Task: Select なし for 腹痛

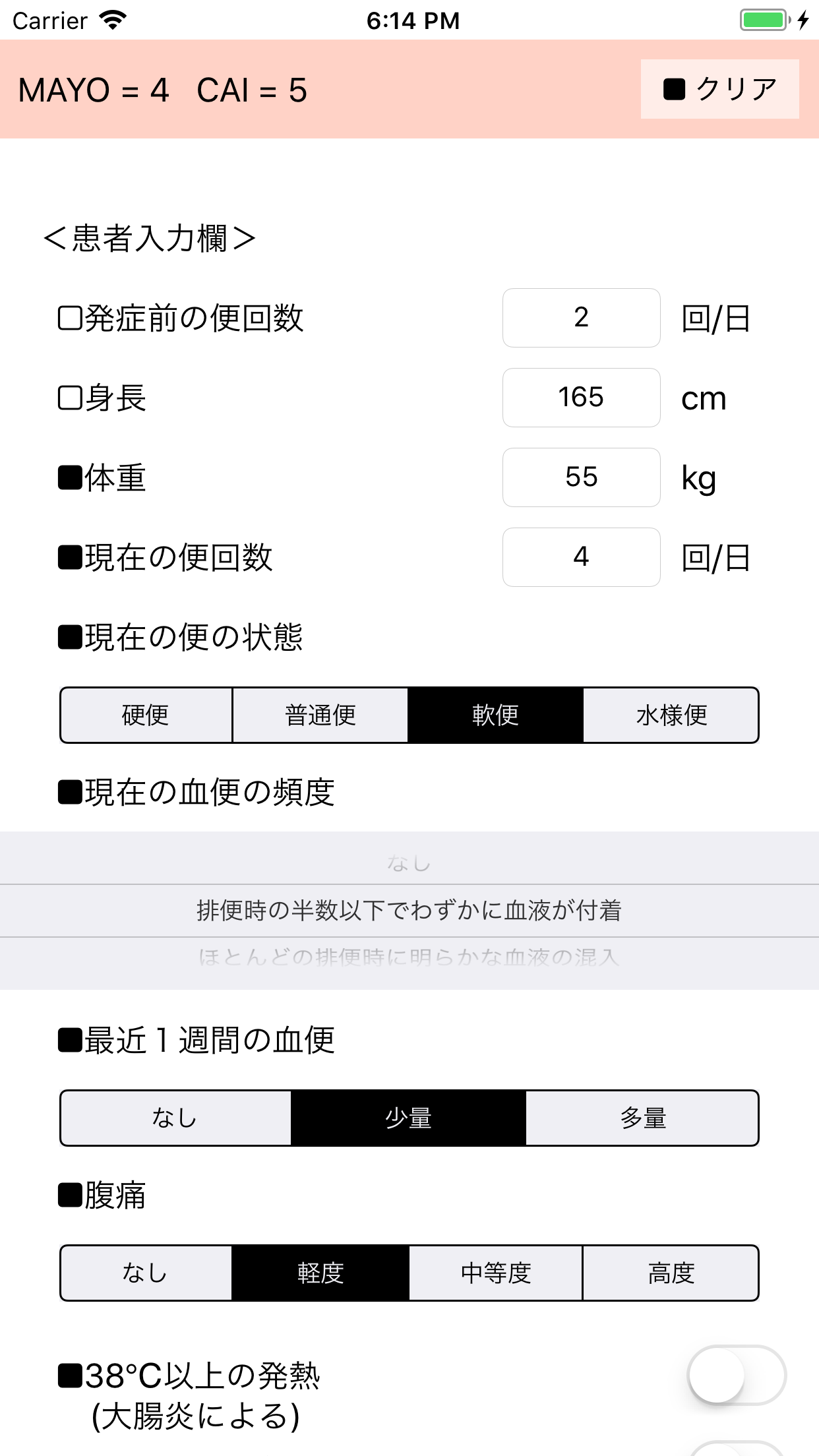Action: tap(146, 1273)
